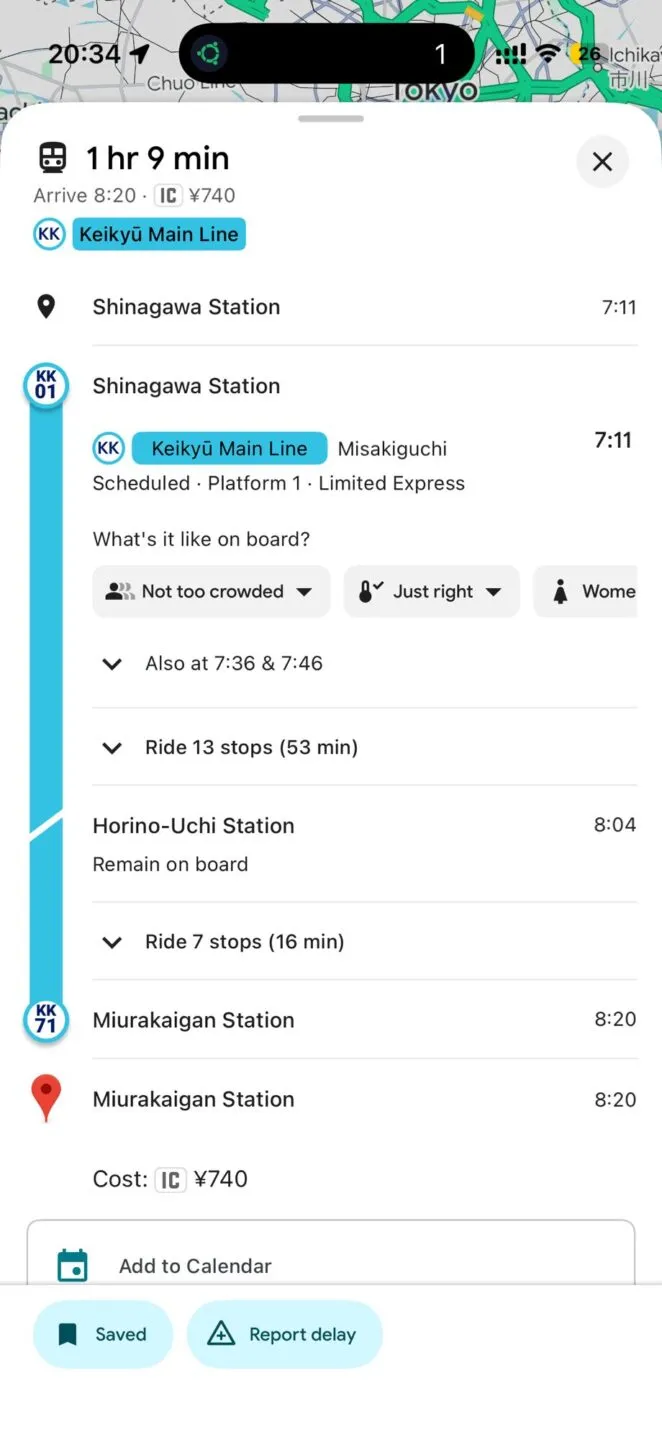Screen dimensions: 662x1440
Task: Select the partially visible women-only car chip
Action: point(590,591)
